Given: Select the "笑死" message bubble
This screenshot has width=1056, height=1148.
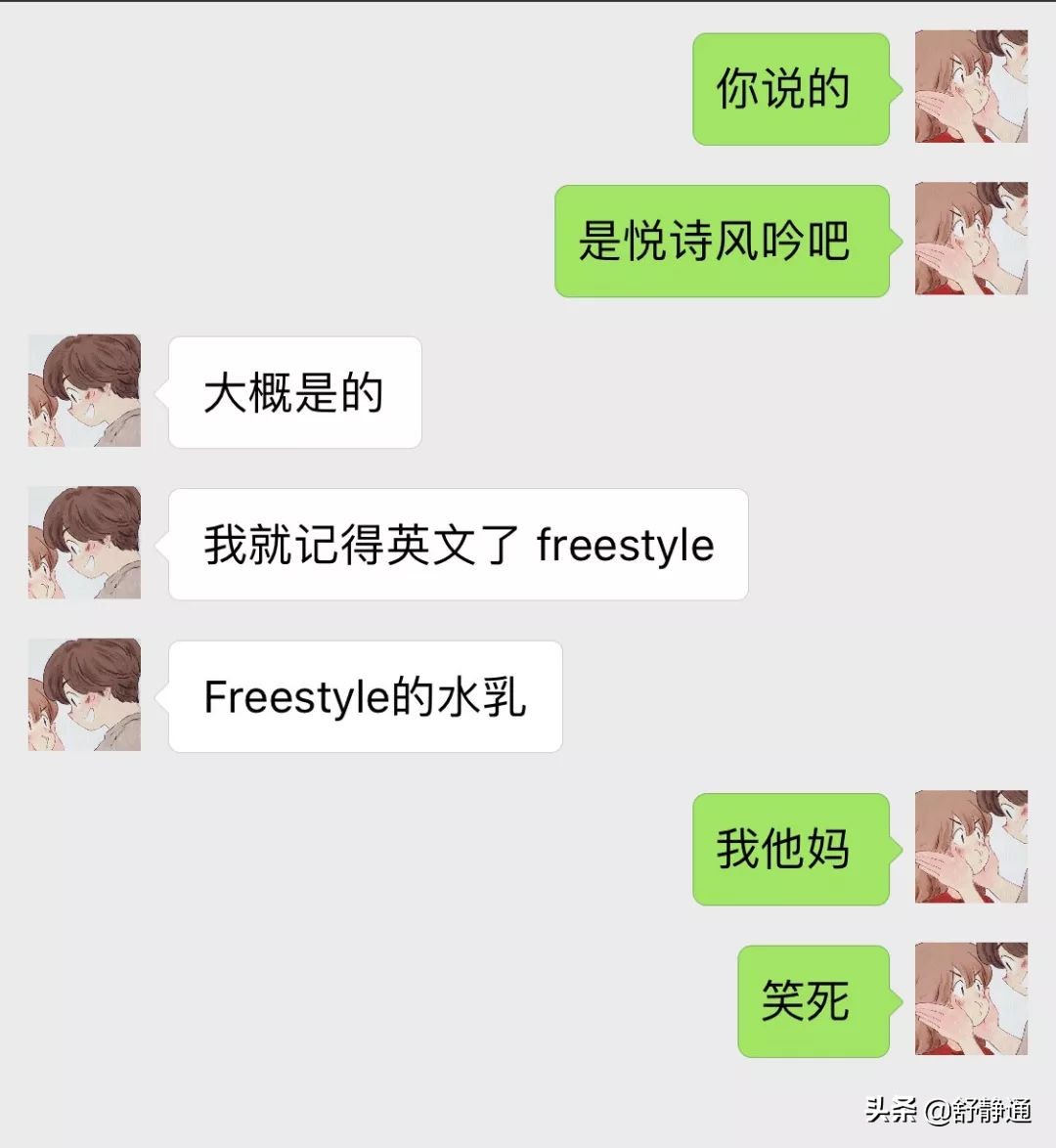Looking at the screenshot, I should (x=814, y=1000).
